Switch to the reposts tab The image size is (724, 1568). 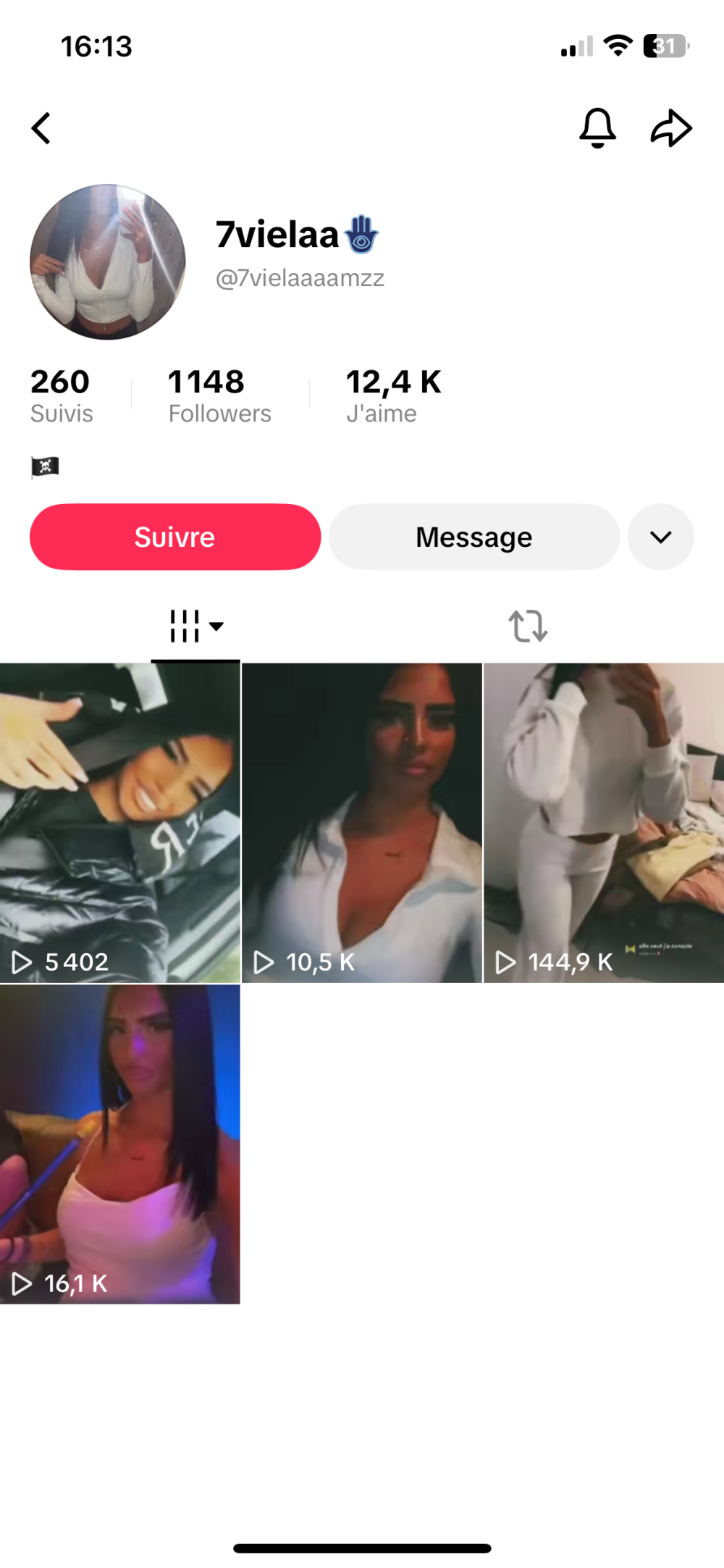[x=528, y=626]
